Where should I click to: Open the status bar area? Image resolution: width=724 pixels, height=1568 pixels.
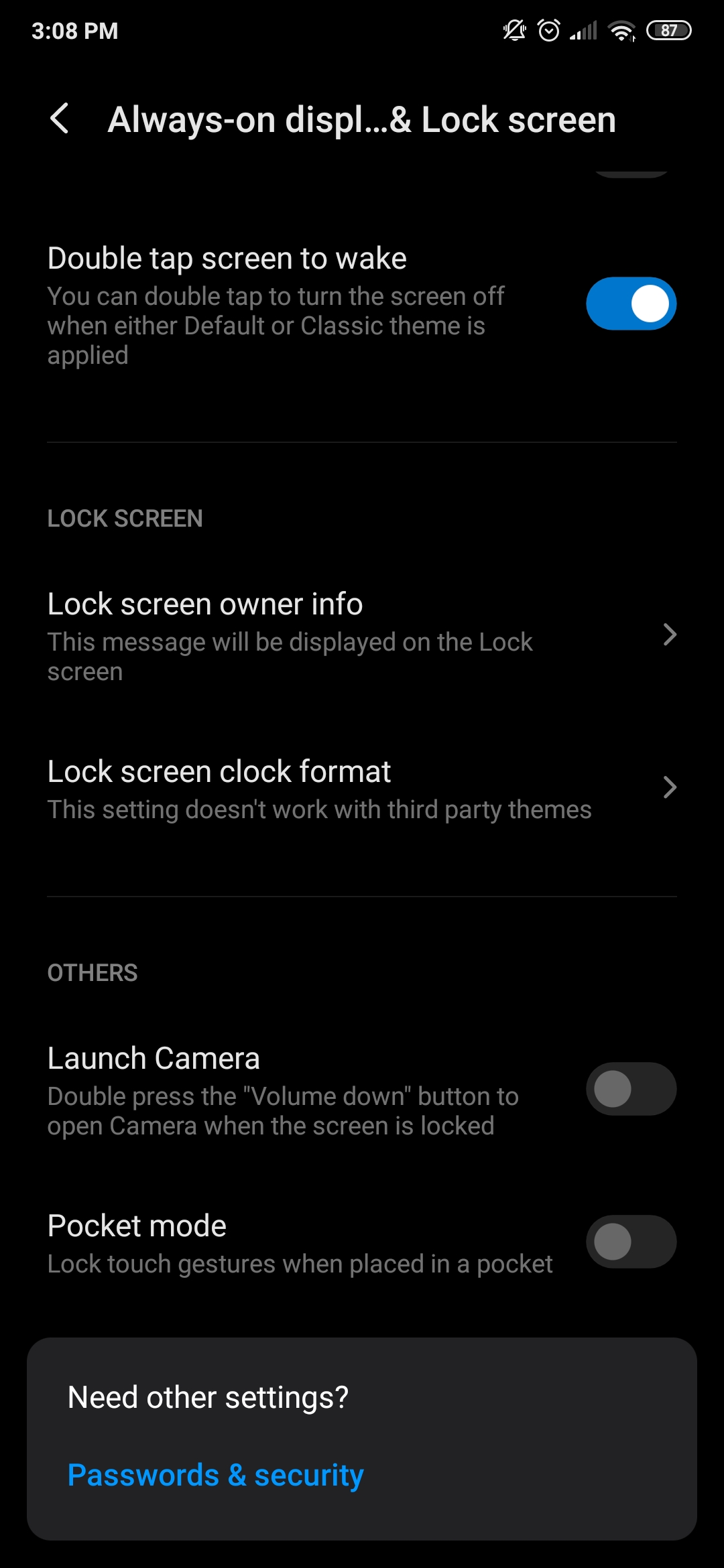click(x=362, y=30)
